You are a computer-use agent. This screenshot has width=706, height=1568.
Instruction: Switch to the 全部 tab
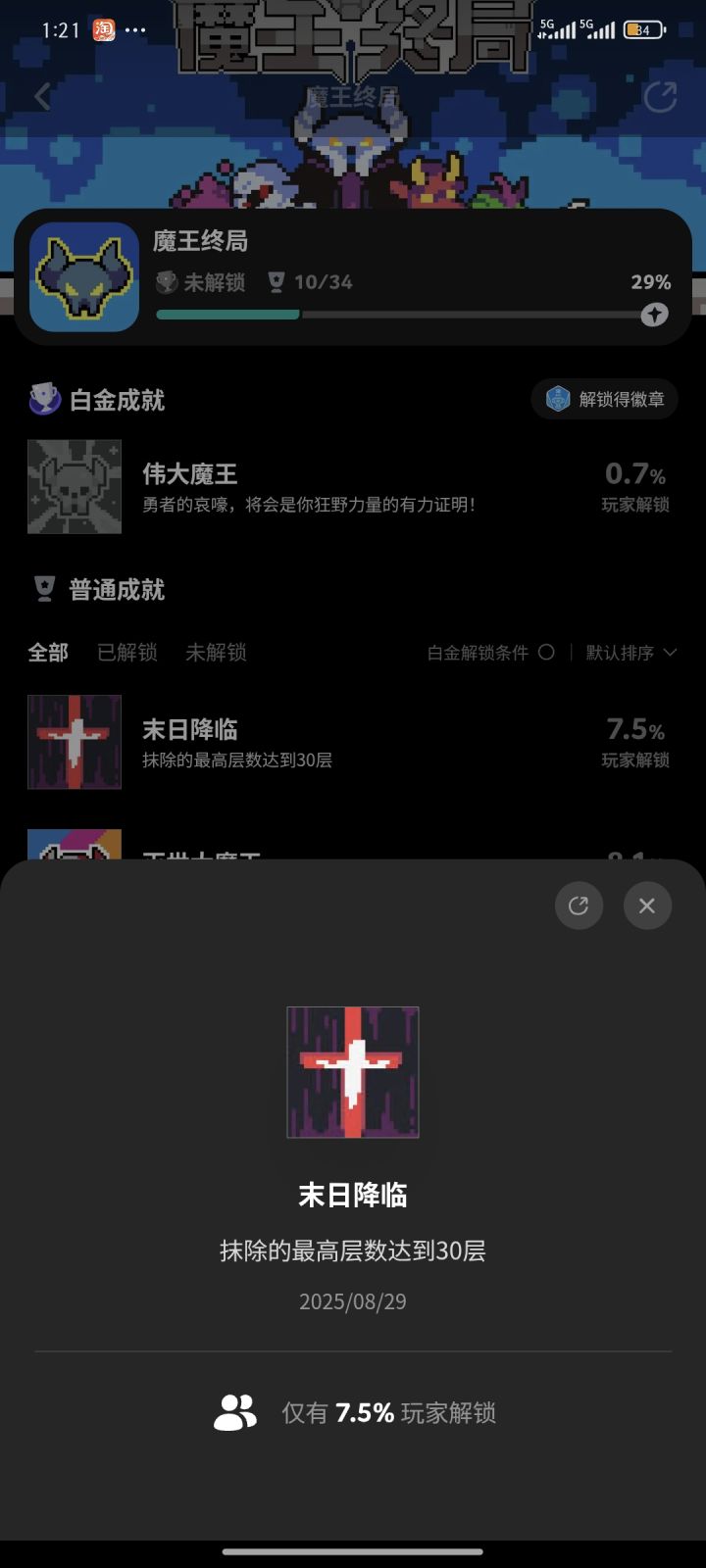click(47, 653)
